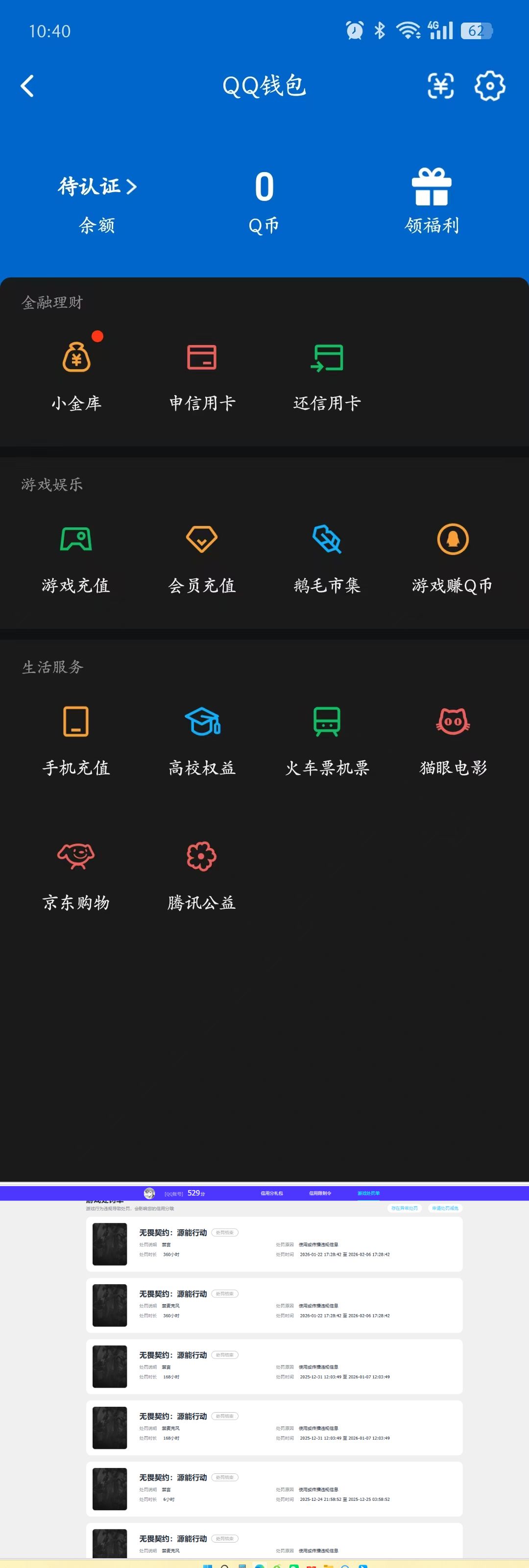This screenshot has width=529, height=1568.
Task: Open the transaction record ¥ icon
Action: [x=440, y=86]
